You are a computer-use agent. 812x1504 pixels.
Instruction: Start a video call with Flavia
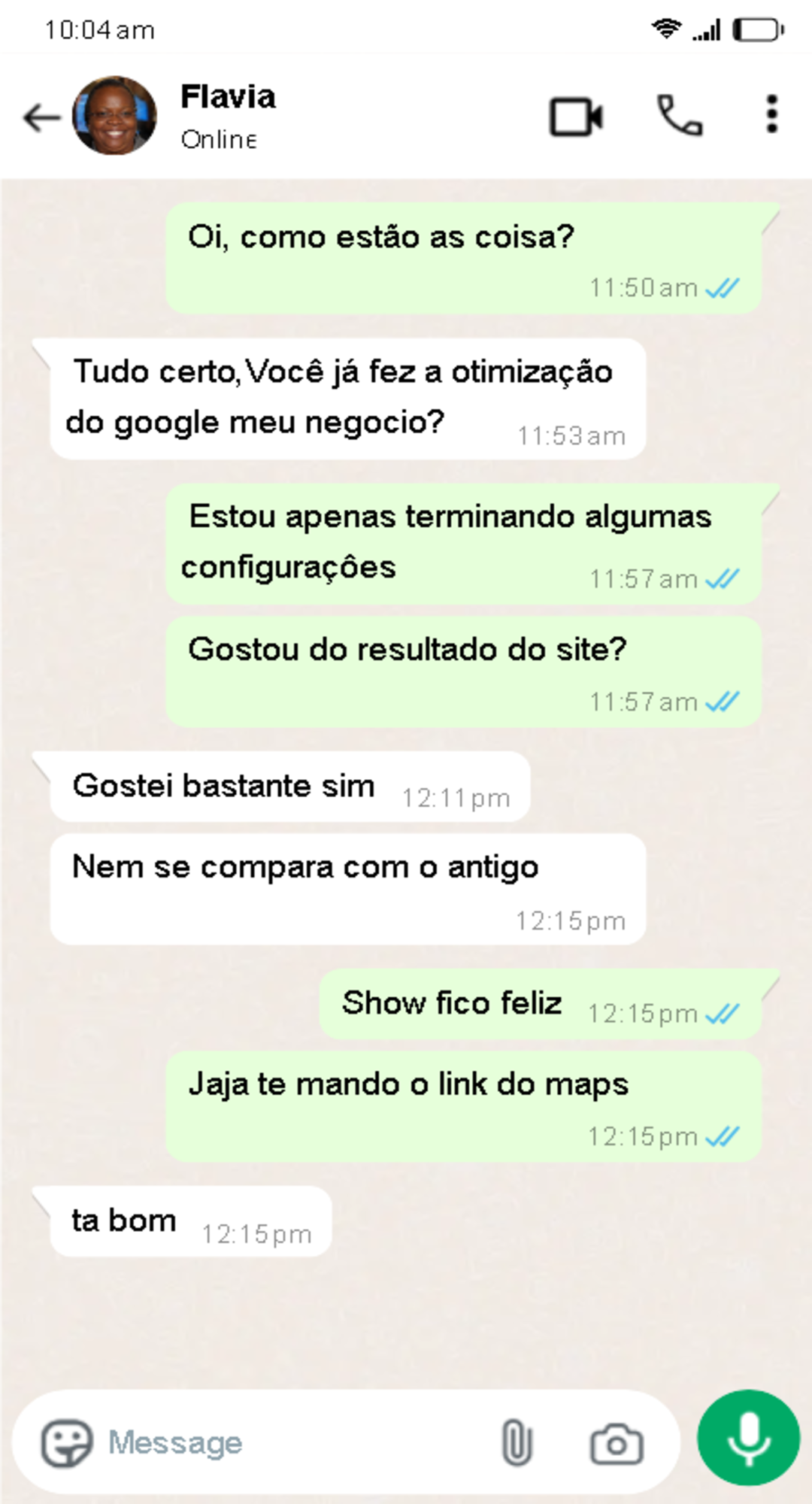click(x=575, y=117)
